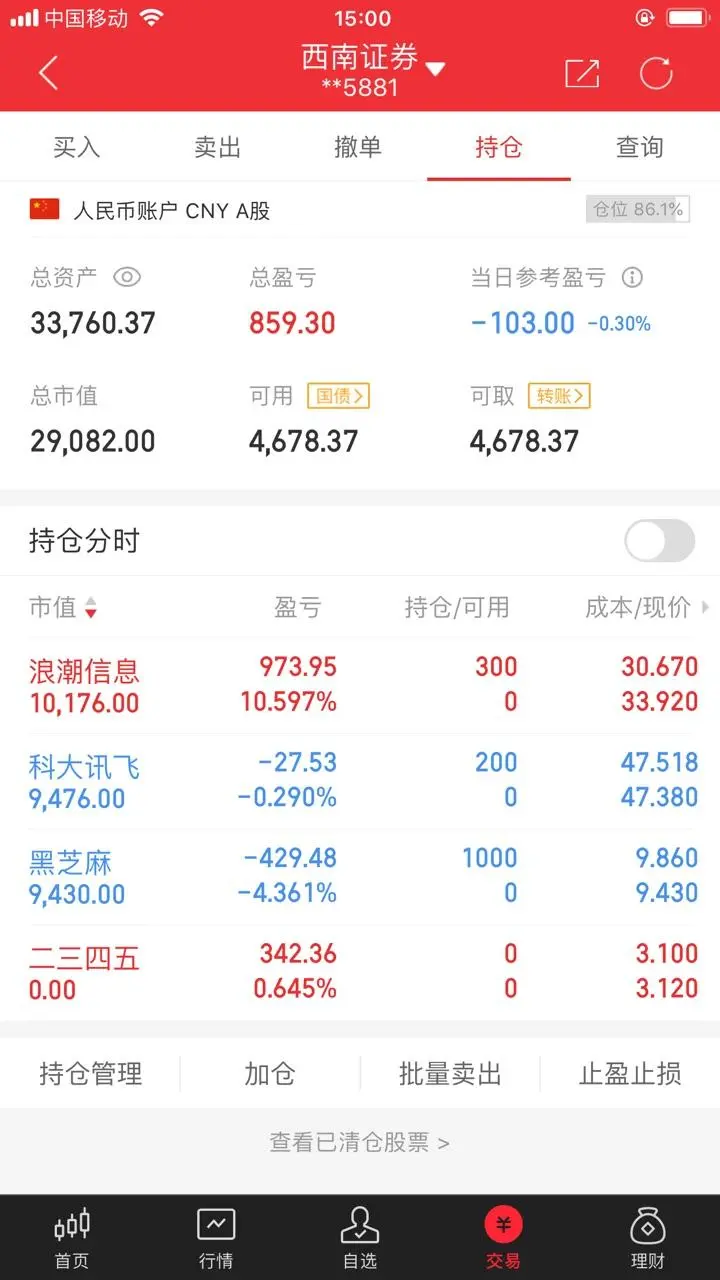Show info about 当日参考盈亏
The height and width of the screenshot is (1280, 720).
click(632, 277)
